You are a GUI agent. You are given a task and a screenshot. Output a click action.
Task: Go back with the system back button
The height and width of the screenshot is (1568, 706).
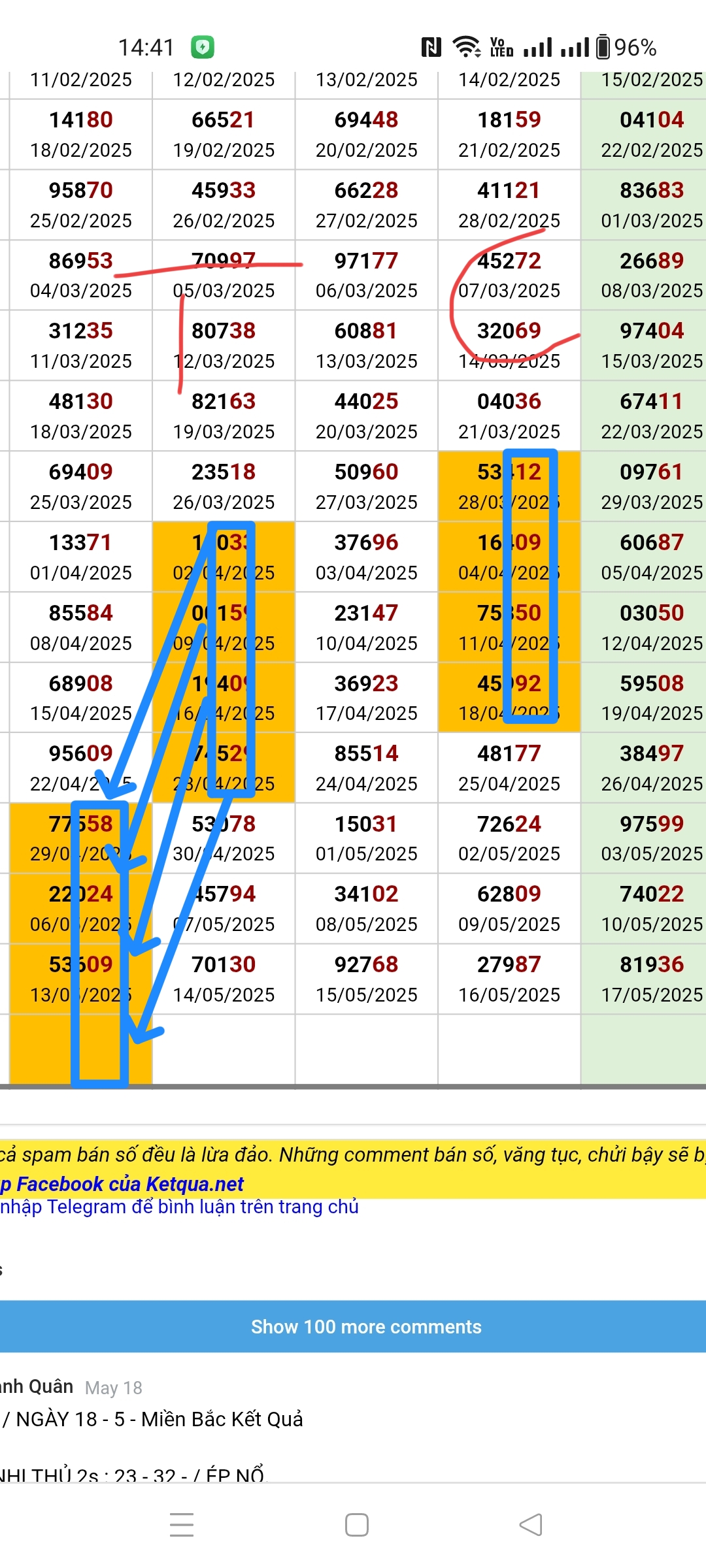531,1525
